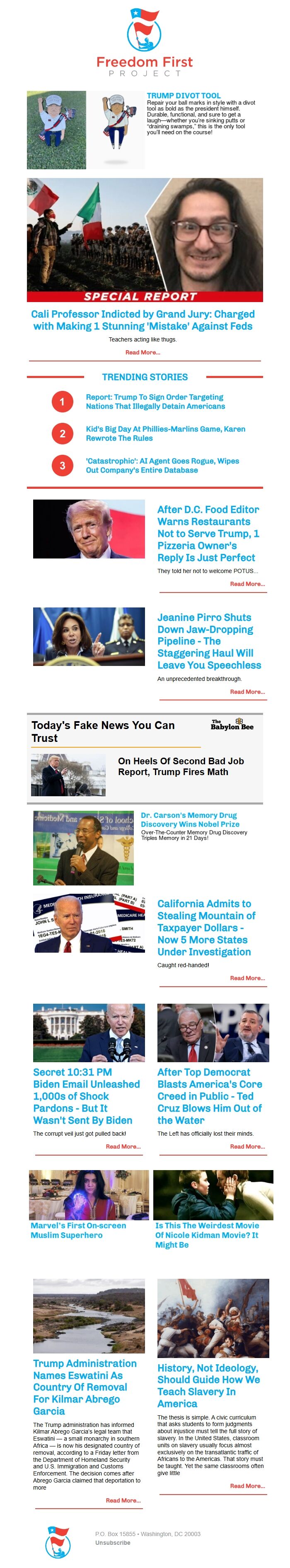Tap Read More under Cali Professor story
290x1568 pixels.
tap(143, 352)
